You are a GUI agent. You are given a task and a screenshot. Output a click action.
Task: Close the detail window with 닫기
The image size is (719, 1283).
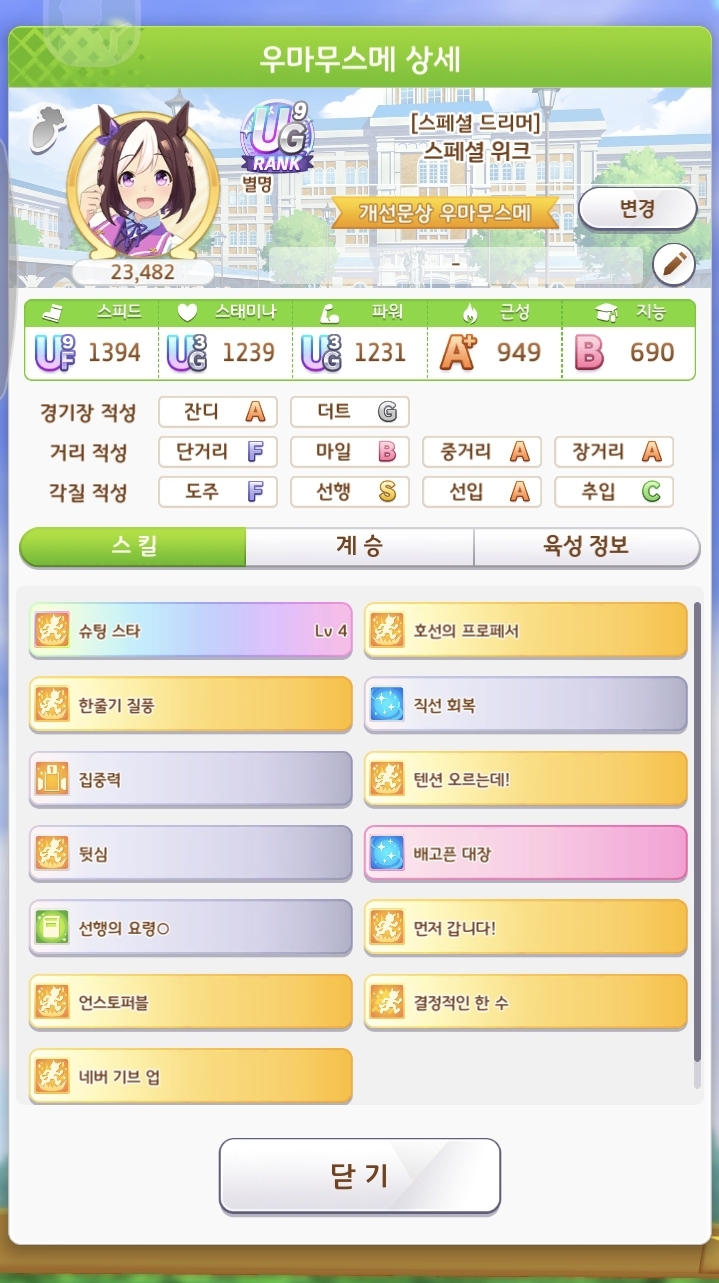coord(359,1175)
